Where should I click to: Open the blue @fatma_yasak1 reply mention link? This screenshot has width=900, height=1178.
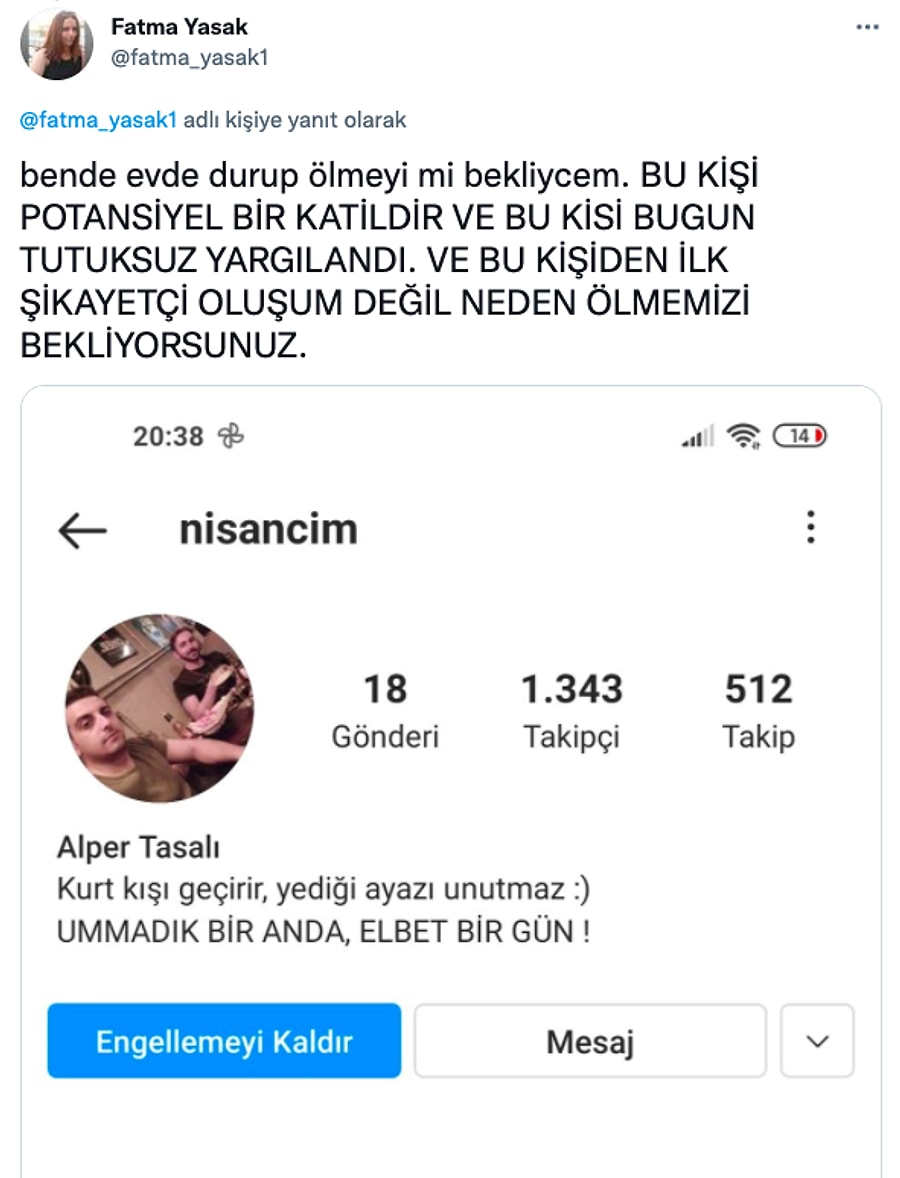[98, 121]
